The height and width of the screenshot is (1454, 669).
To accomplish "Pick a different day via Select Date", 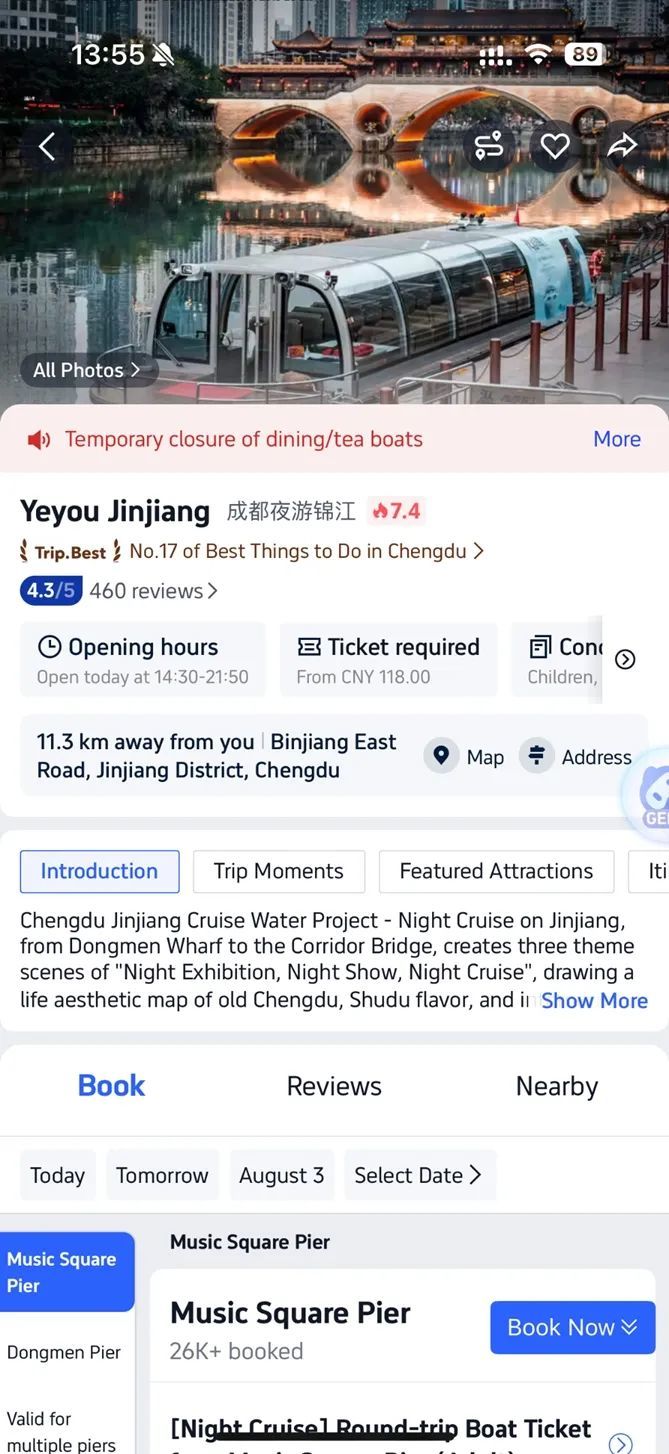I will tap(418, 1175).
